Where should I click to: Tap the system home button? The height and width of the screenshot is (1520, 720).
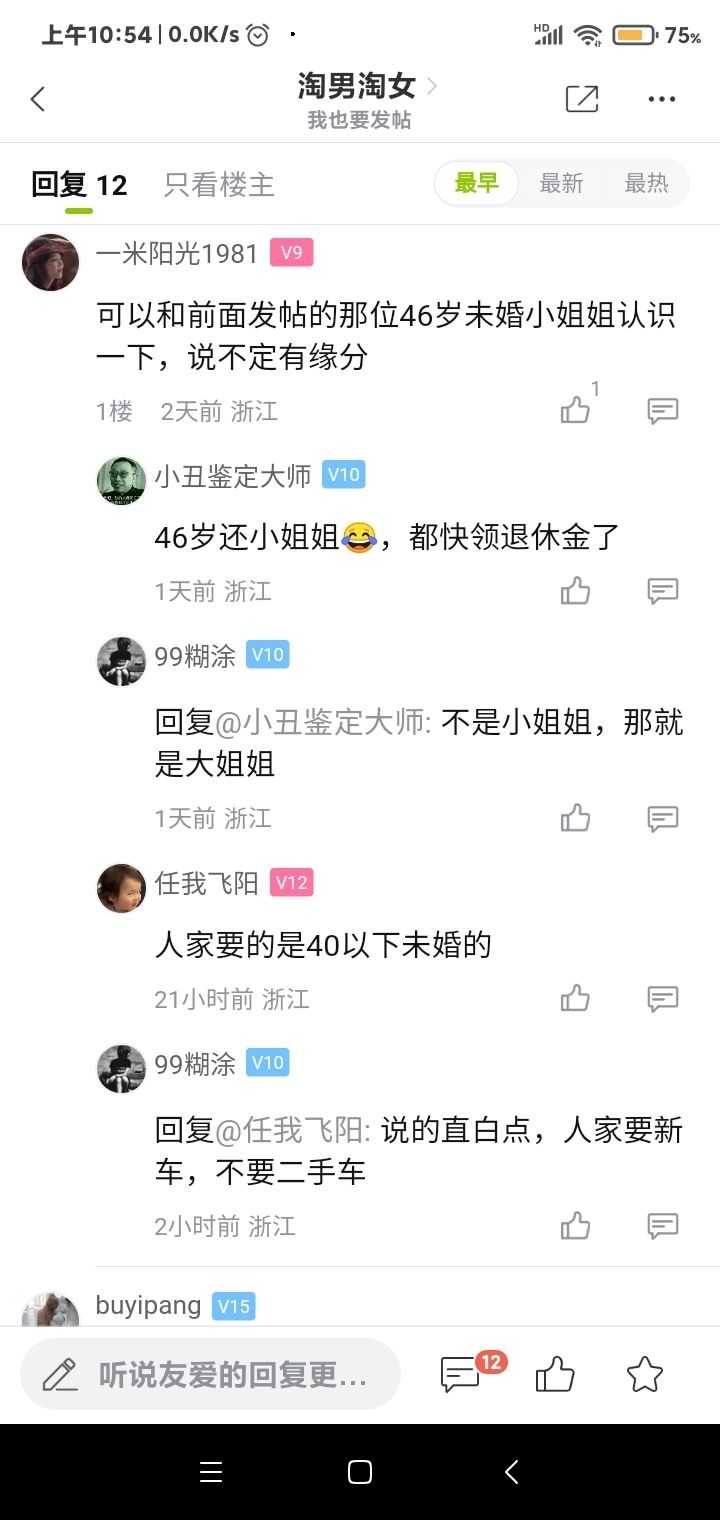(360, 1472)
